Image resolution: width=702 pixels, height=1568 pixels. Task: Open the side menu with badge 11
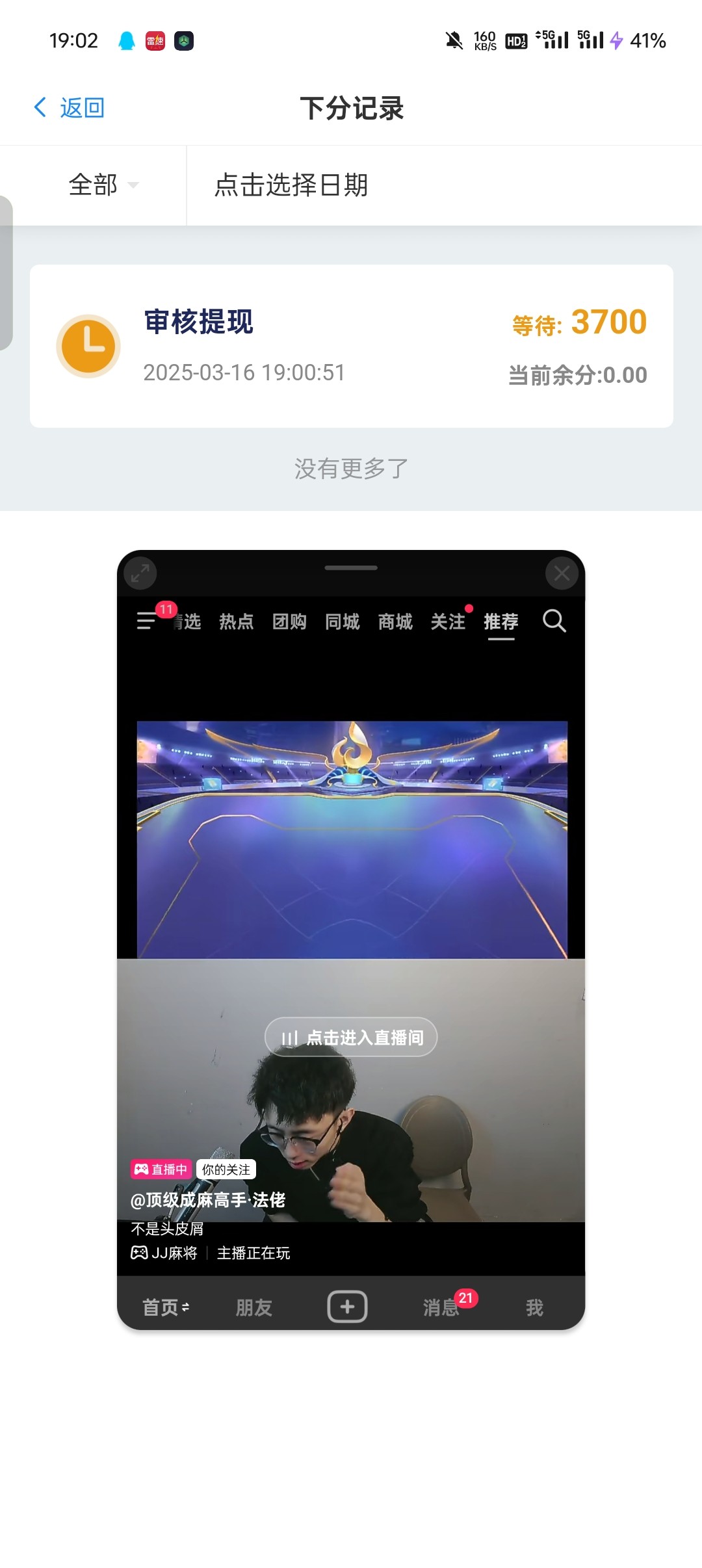147,621
